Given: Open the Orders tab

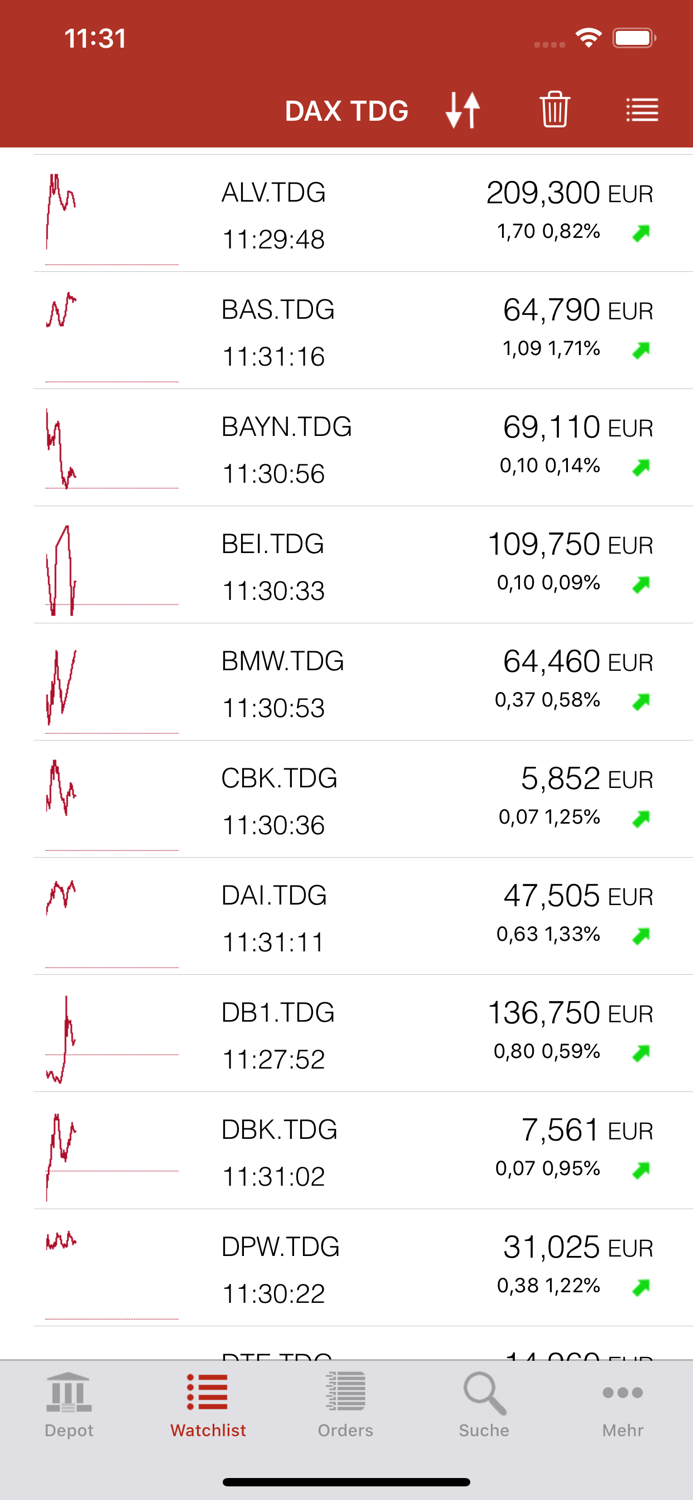Looking at the screenshot, I should click(x=346, y=1405).
